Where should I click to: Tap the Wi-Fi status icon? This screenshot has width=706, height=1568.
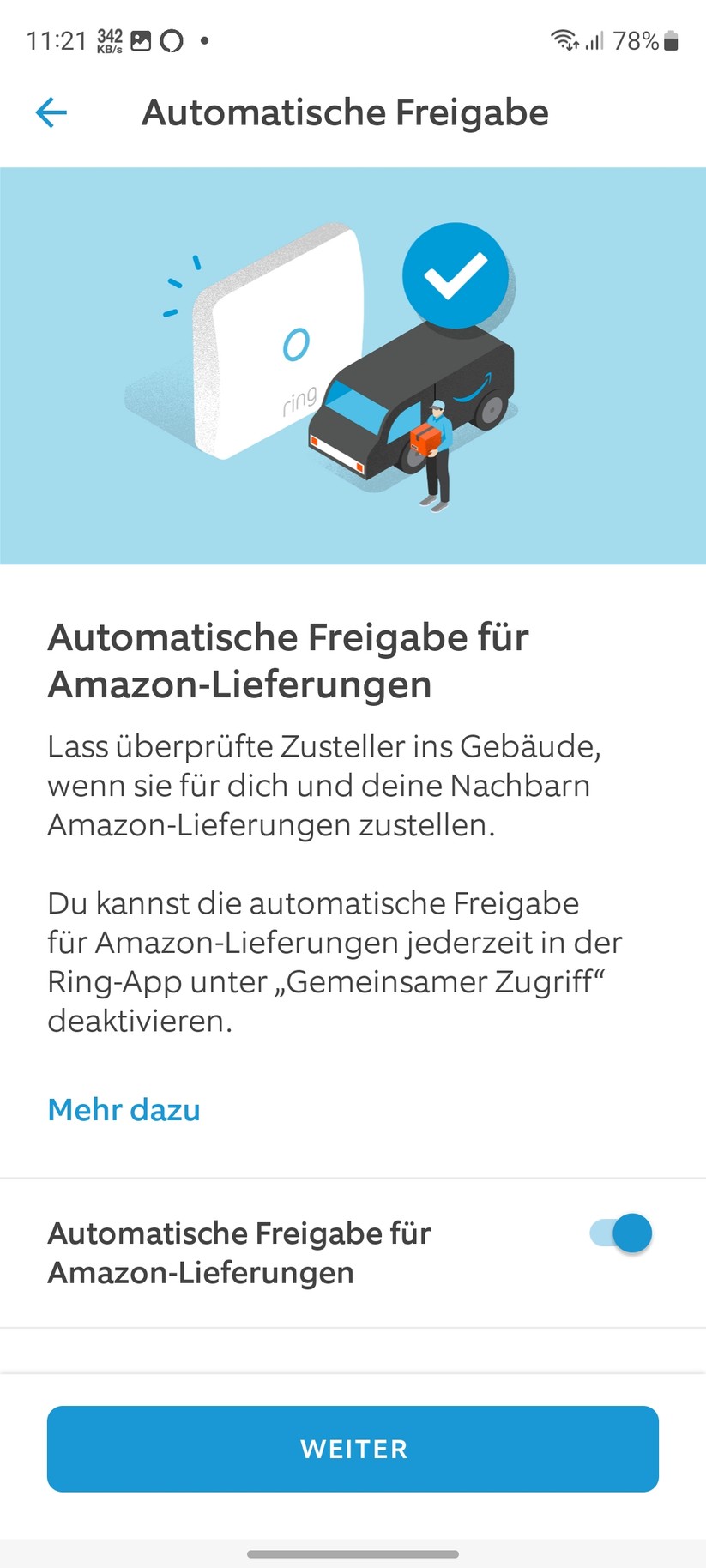564,39
